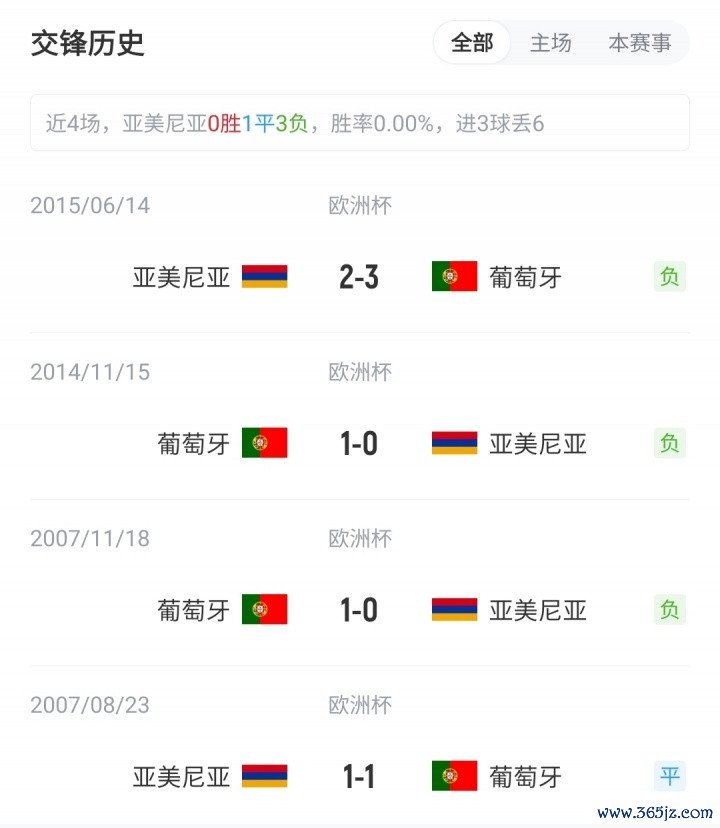This screenshot has width=720, height=828.
Task: Open the 2014/11/15 葡萄牙 1-0 亚美尼亚 match
Action: click(x=359, y=443)
